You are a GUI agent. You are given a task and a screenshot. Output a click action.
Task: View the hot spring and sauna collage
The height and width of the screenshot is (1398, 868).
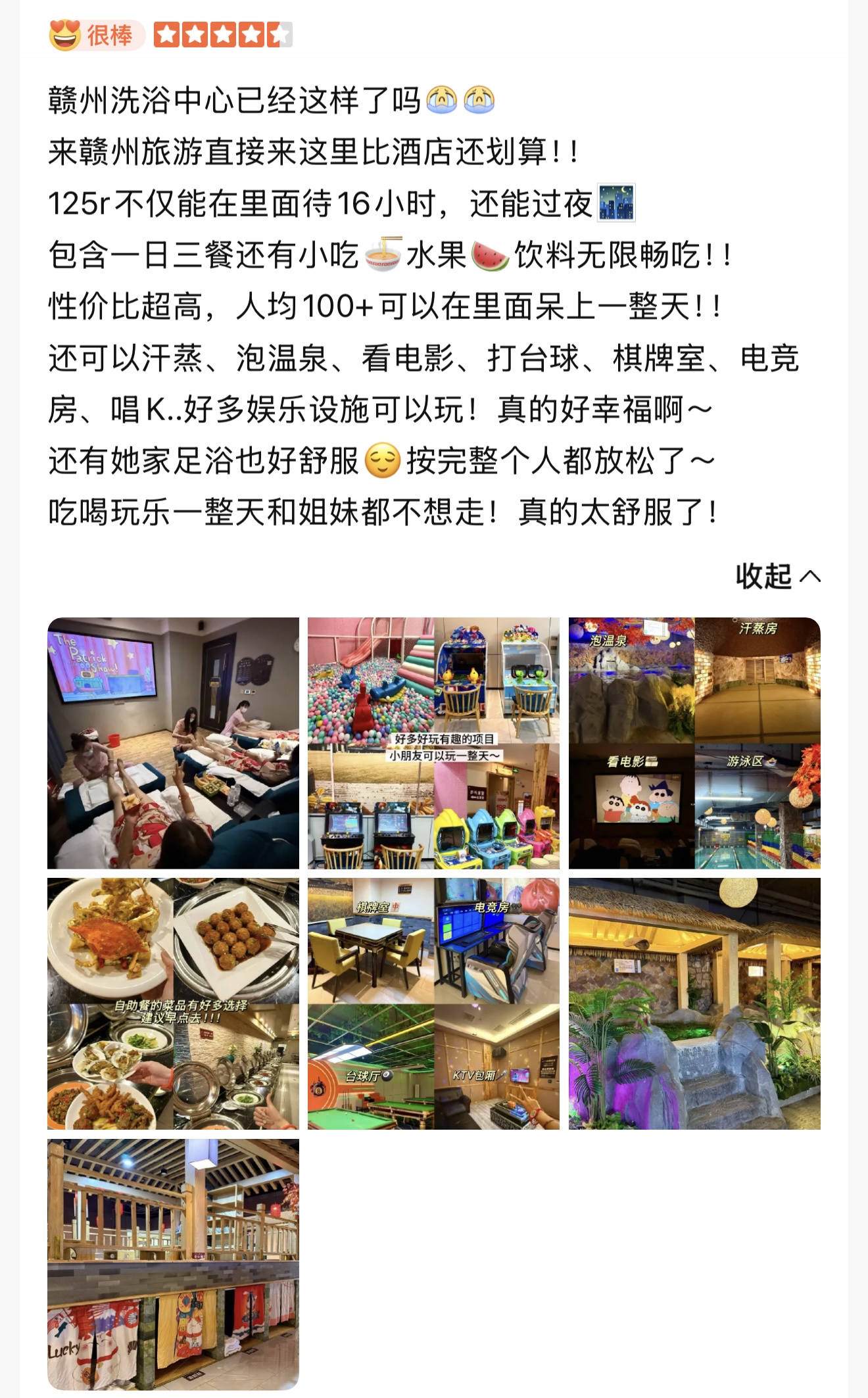pyautogui.click(x=694, y=743)
